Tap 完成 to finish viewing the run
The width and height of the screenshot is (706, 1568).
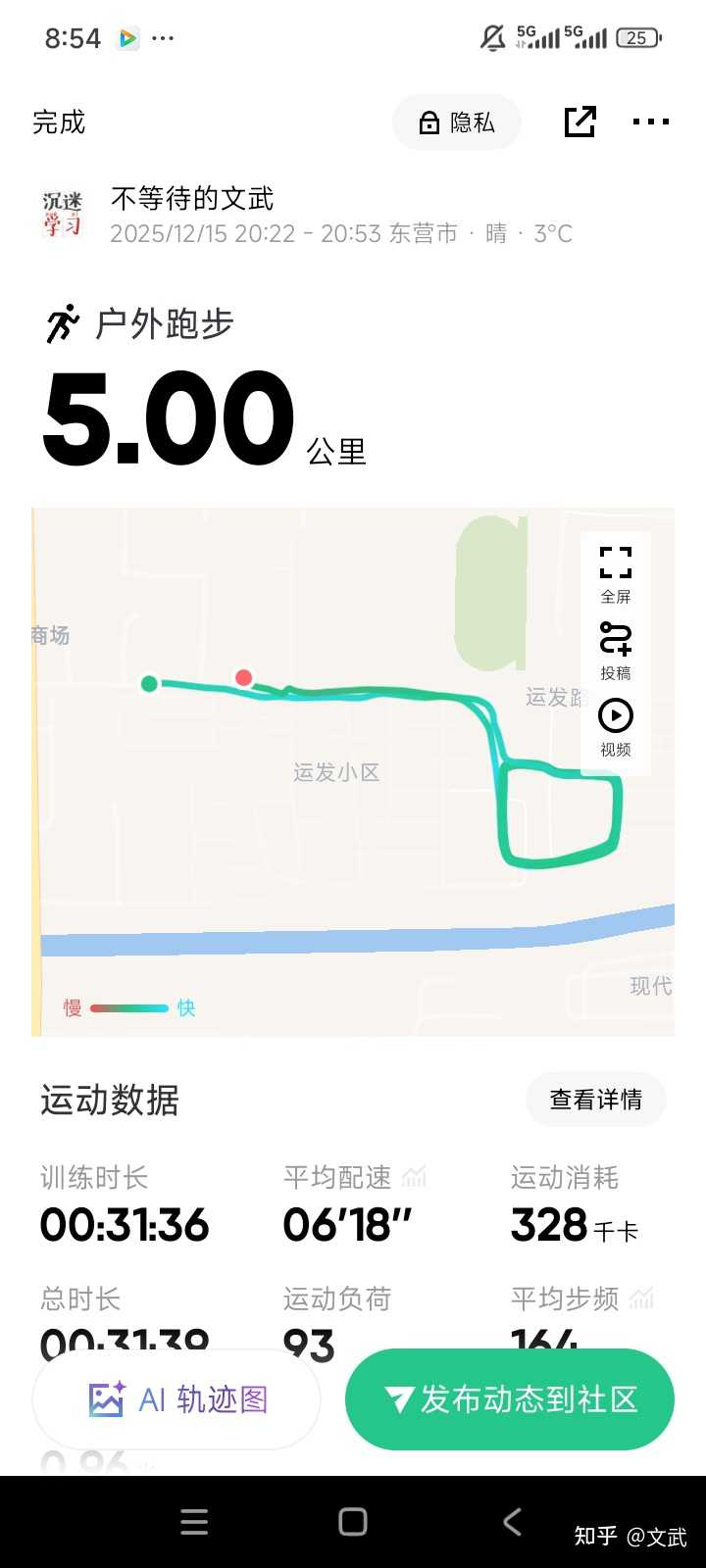[59, 122]
